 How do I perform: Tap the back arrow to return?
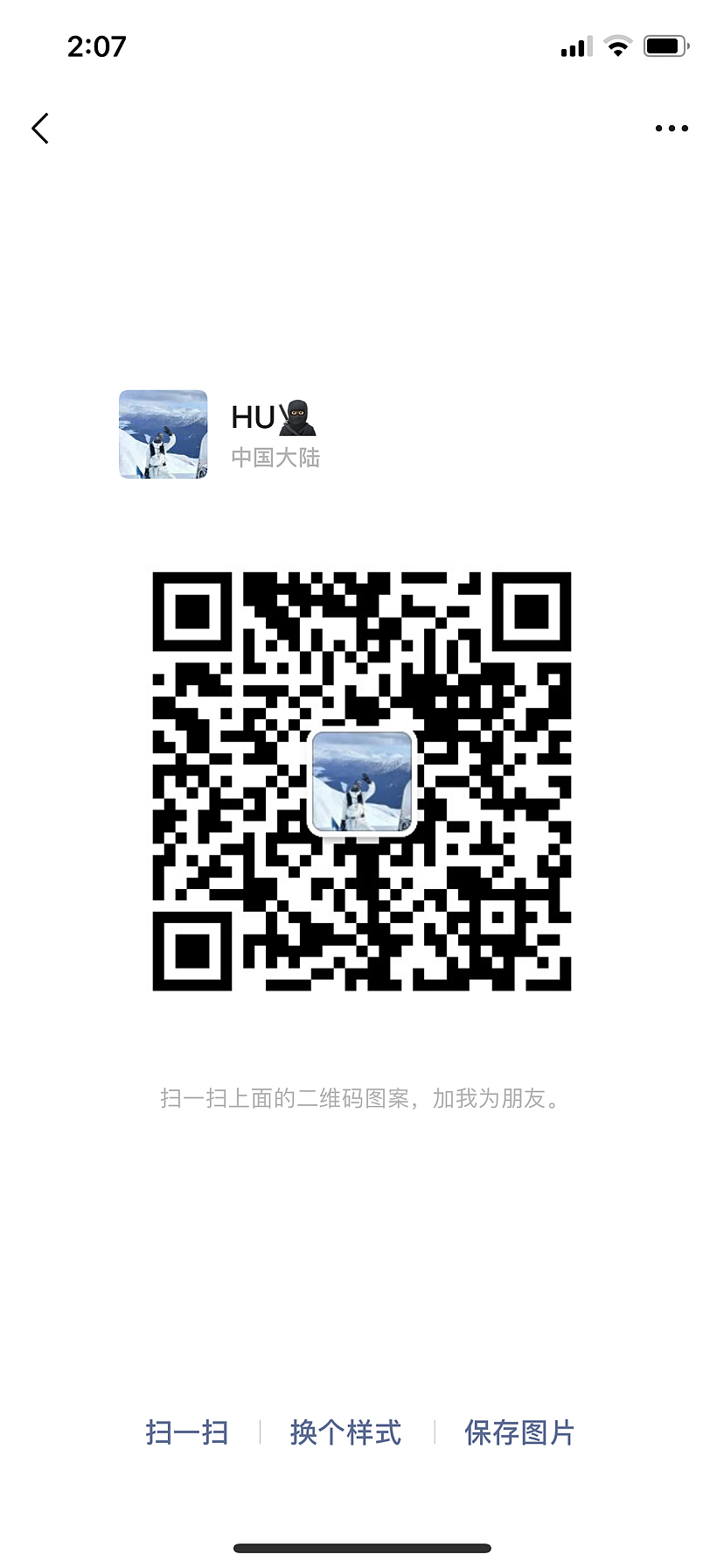39,128
